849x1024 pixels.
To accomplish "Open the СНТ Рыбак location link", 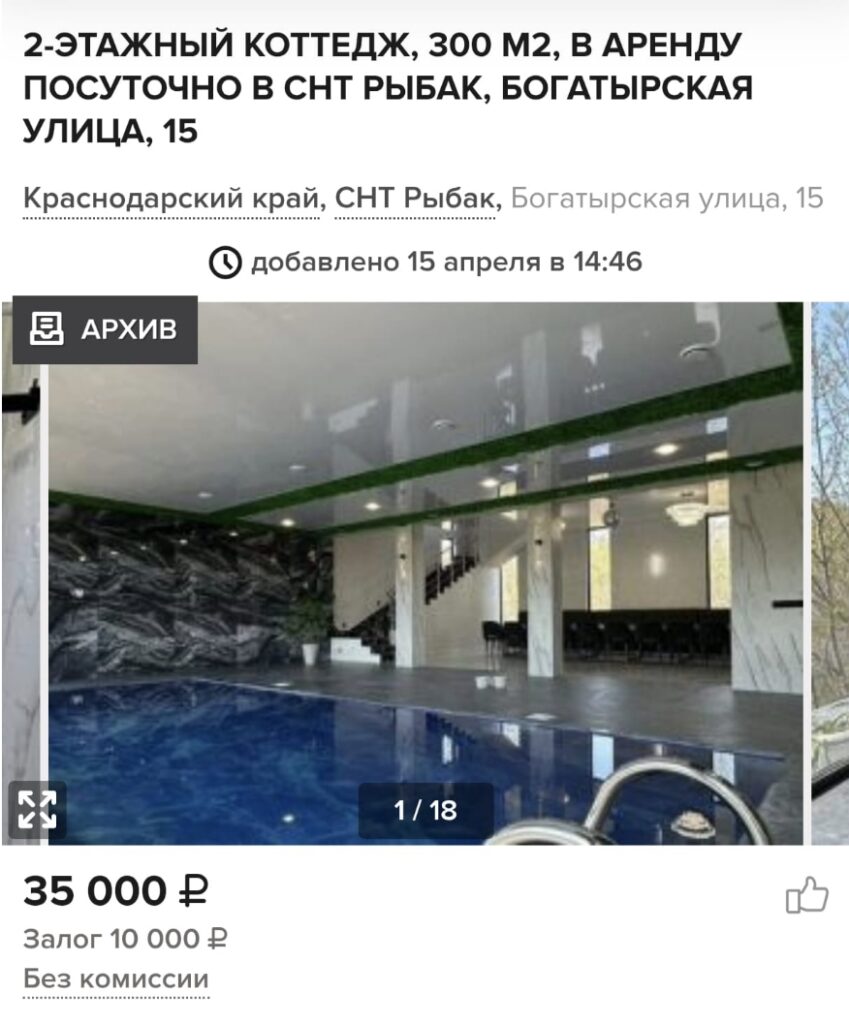I will click(416, 199).
